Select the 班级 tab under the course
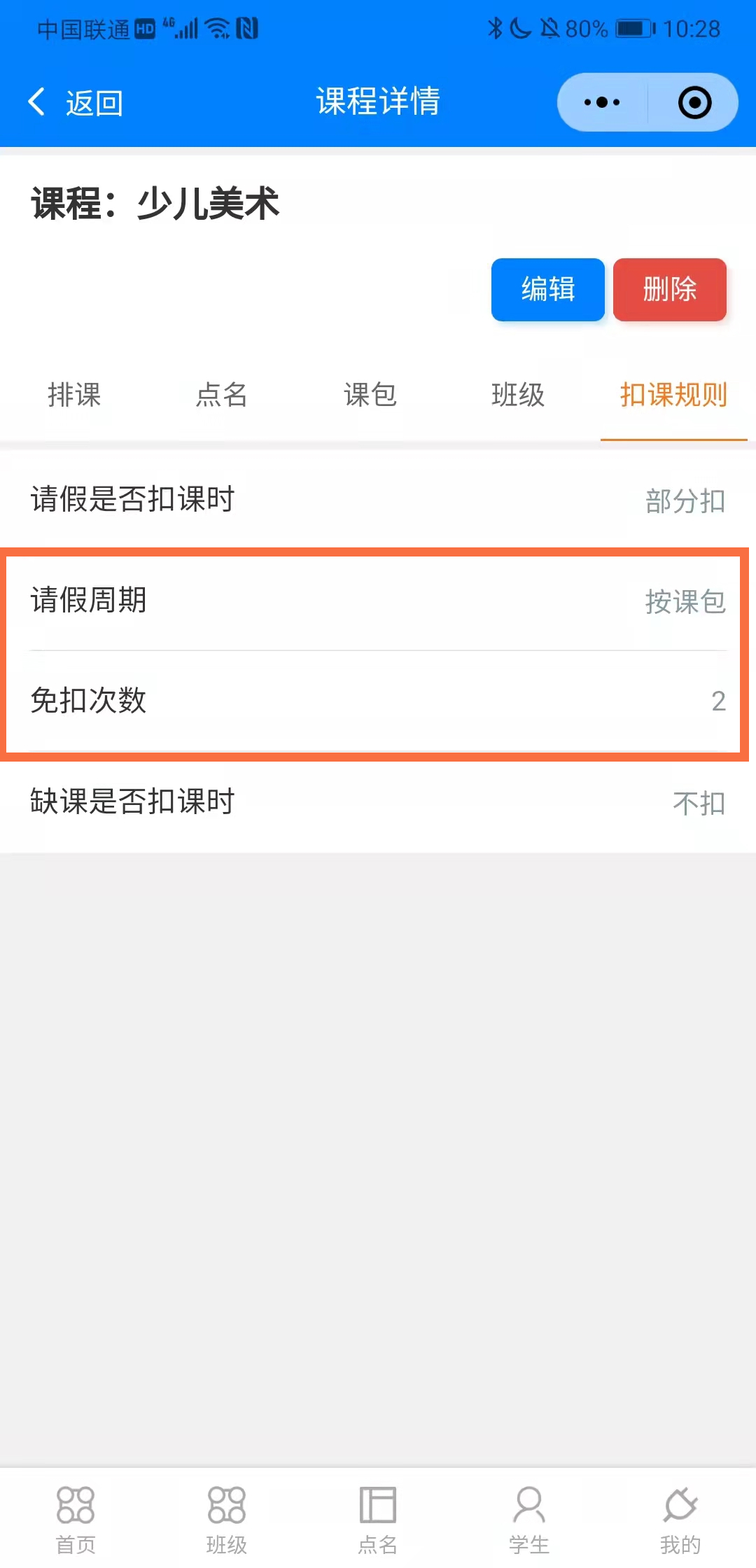The height and width of the screenshot is (1568, 756). click(518, 395)
